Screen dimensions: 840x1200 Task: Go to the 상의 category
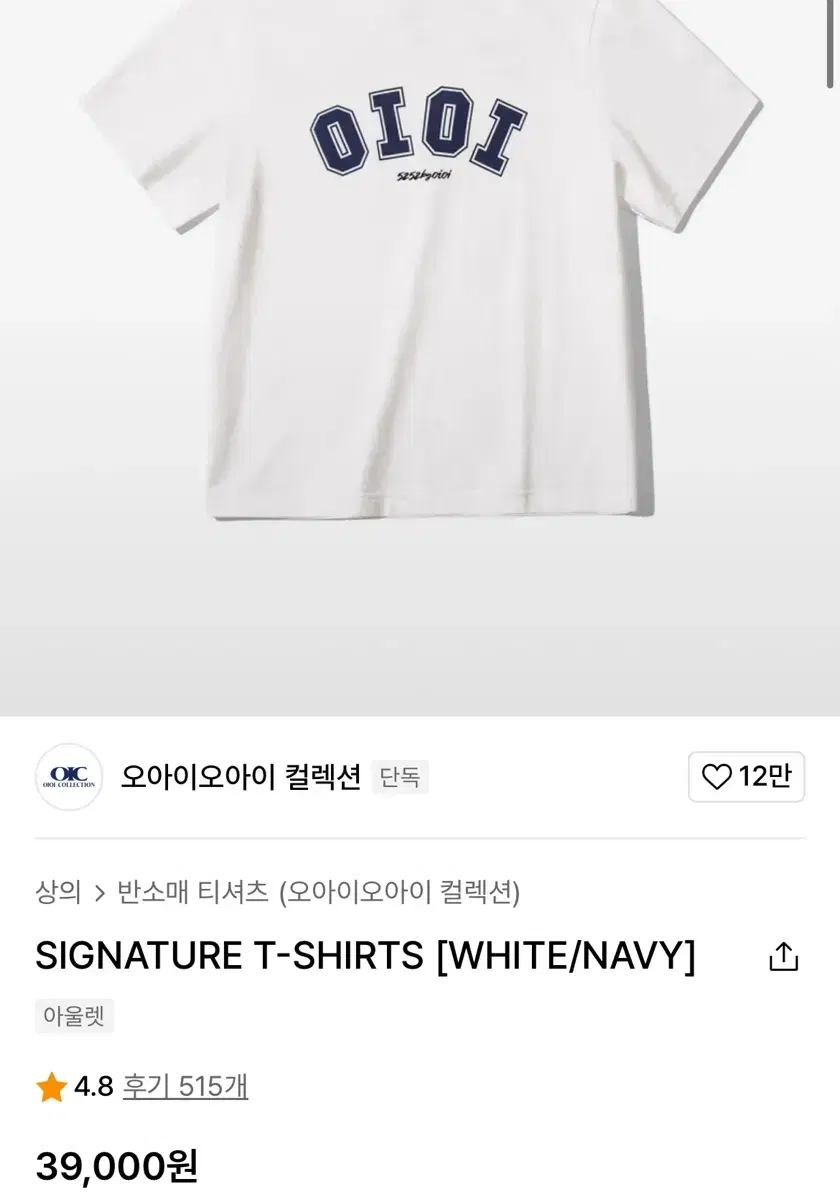[58, 891]
